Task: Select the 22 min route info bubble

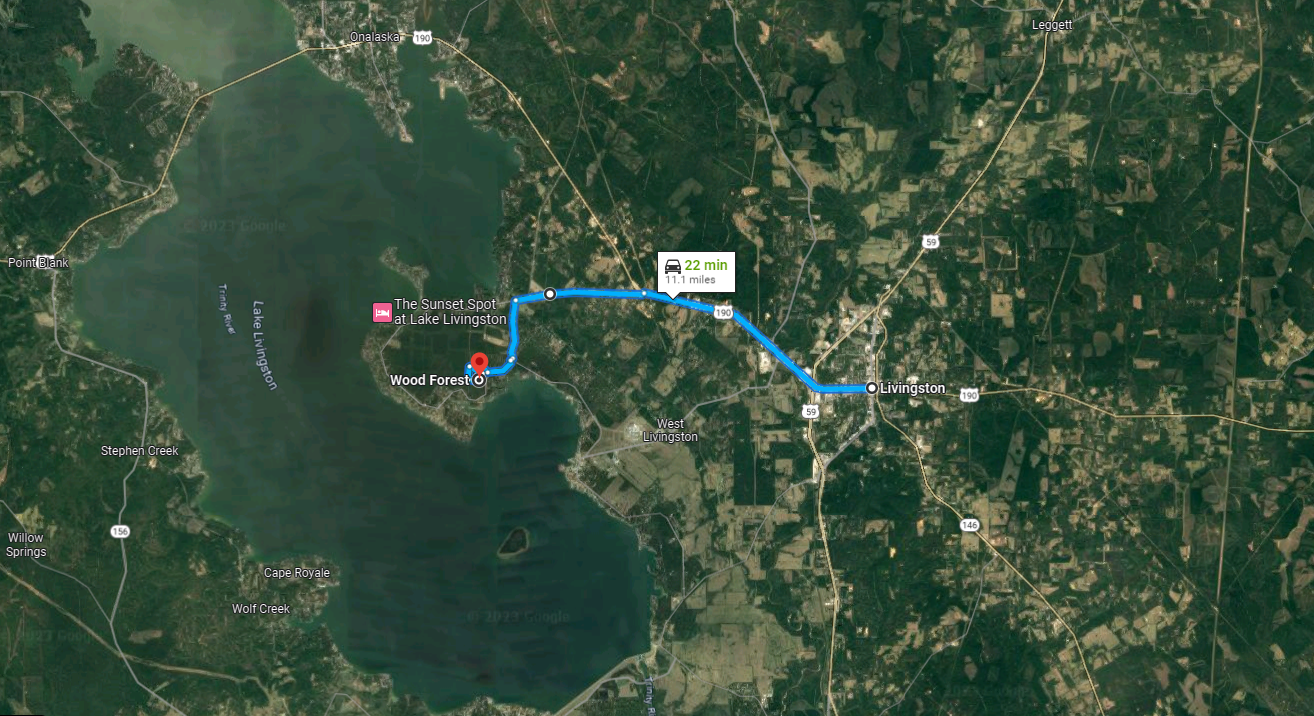Action: [x=696, y=271]
